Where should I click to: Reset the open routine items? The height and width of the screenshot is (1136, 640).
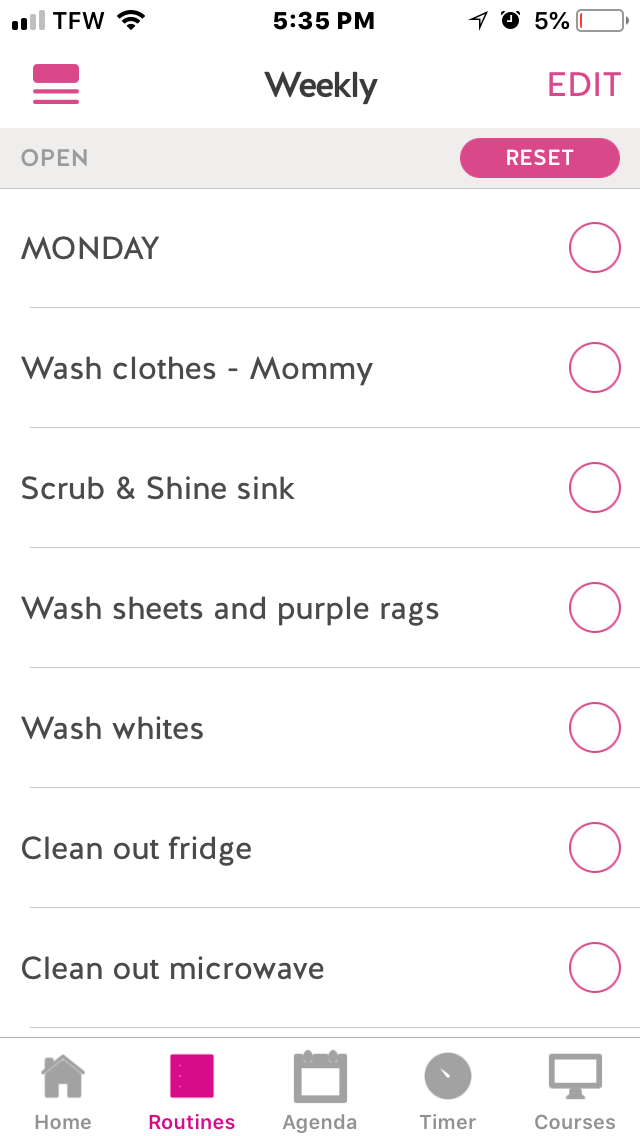click(x=539, y=158)
